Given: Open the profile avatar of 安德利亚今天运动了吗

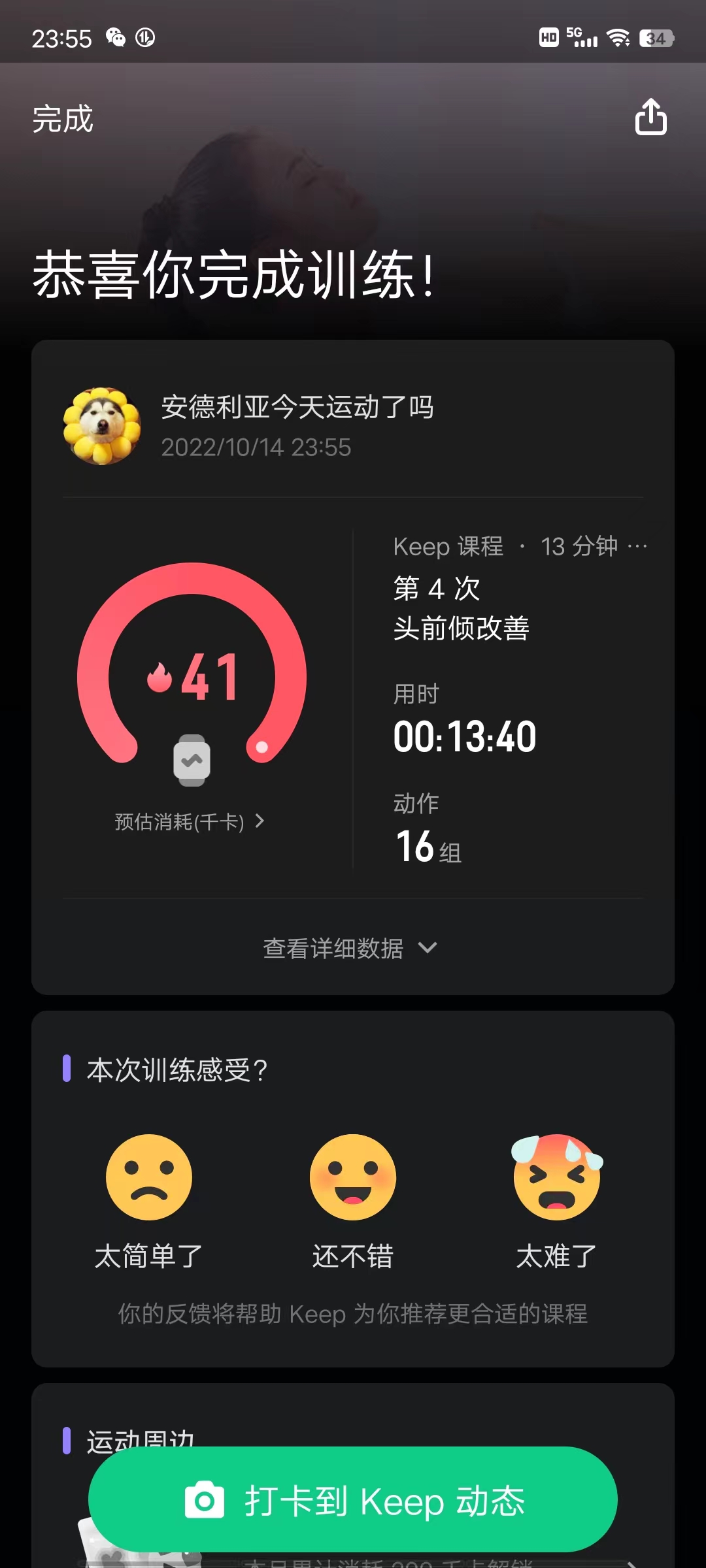Looking at the screenshot, I should pyautogui.click(x=102, y=426).
